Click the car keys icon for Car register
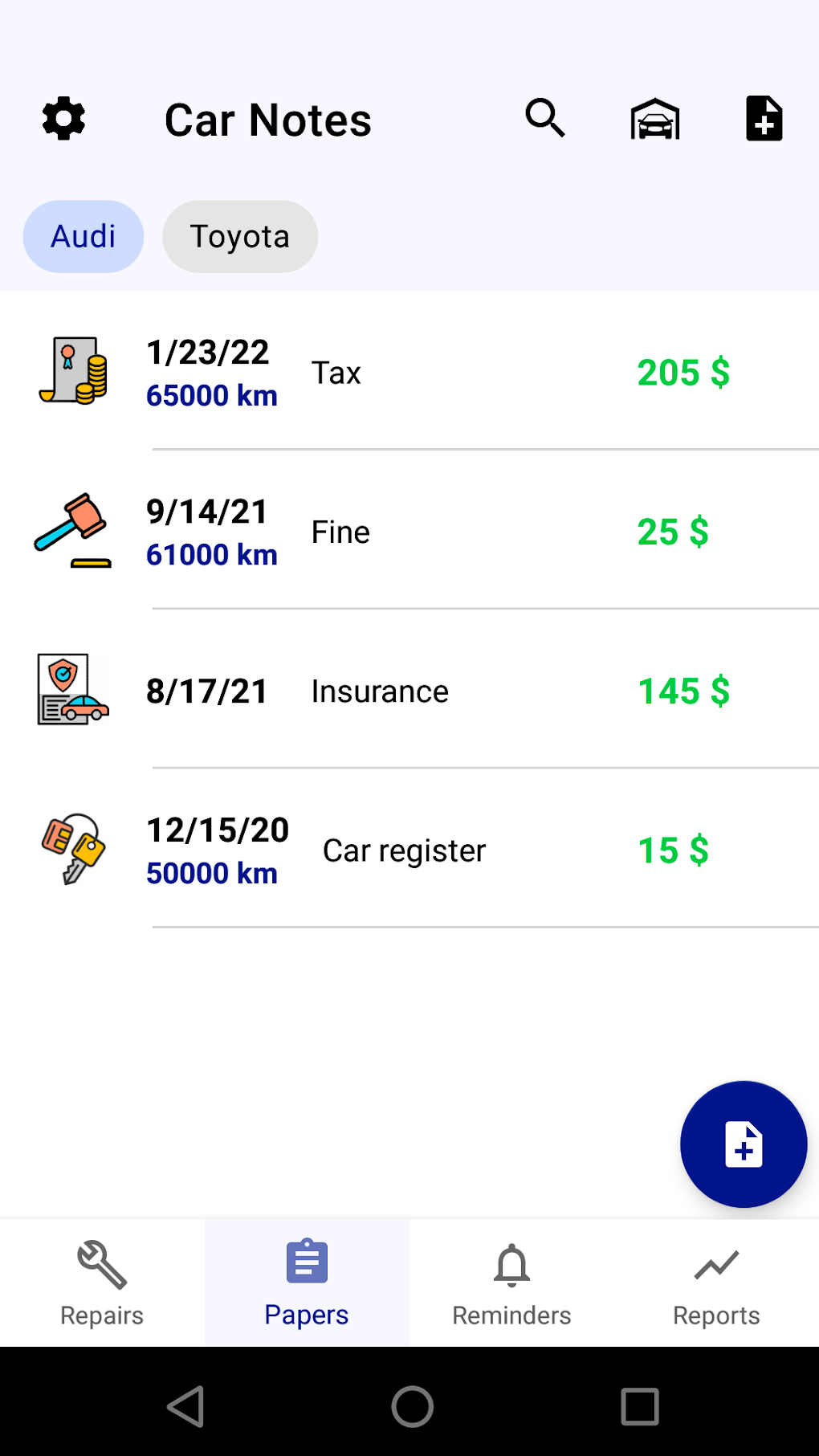 pyautogui.click(x=72, y=849)
